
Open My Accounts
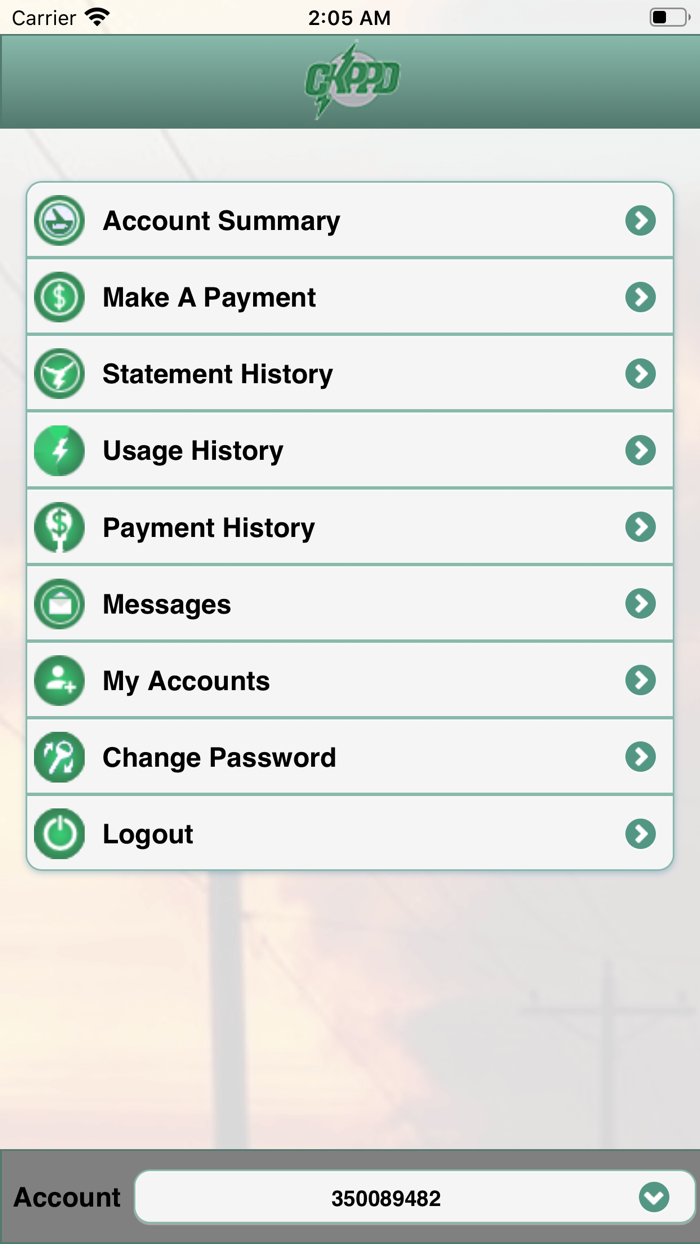pyautogui.click(x=349, y=681)
